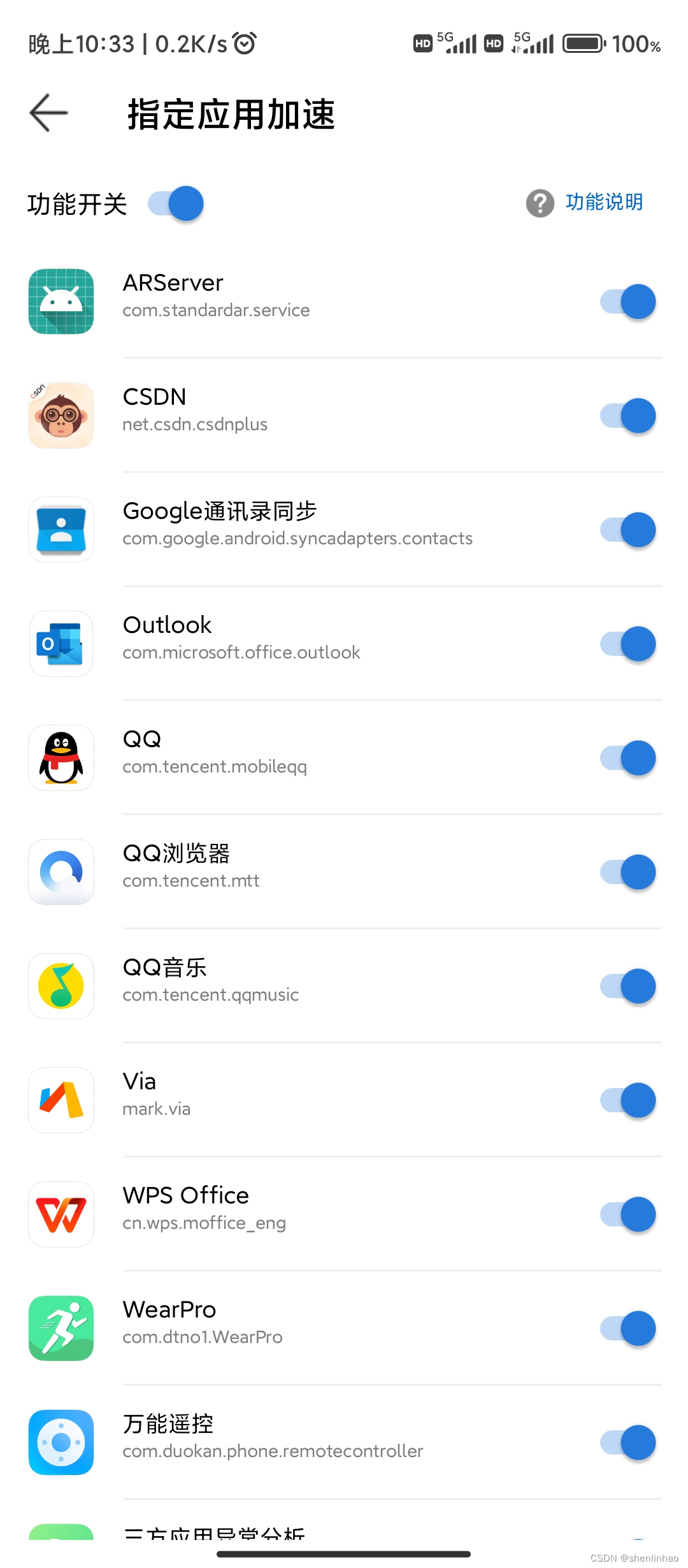688x1568 pixels.
Task: Disable acceleration for 万能遥控
Action: [627, 1442]
